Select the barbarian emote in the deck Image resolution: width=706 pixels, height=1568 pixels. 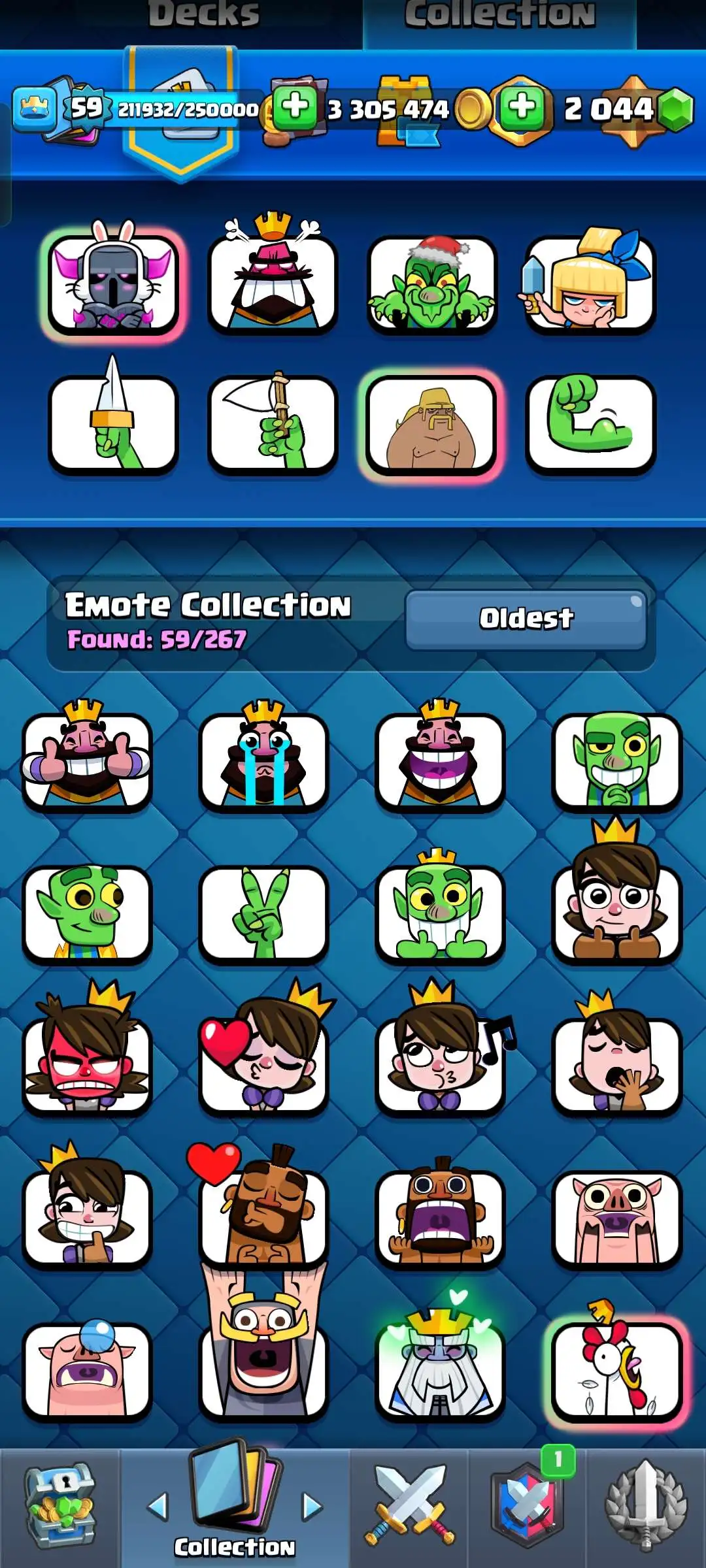[x=430, y=425]
